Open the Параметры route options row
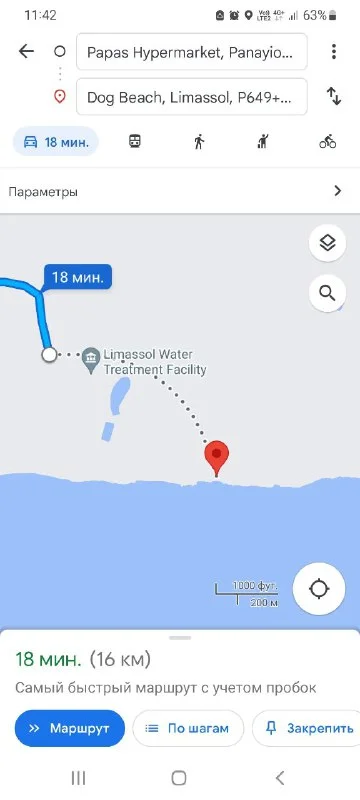Screen dimensions: 360x800 (x=180, y=192)
